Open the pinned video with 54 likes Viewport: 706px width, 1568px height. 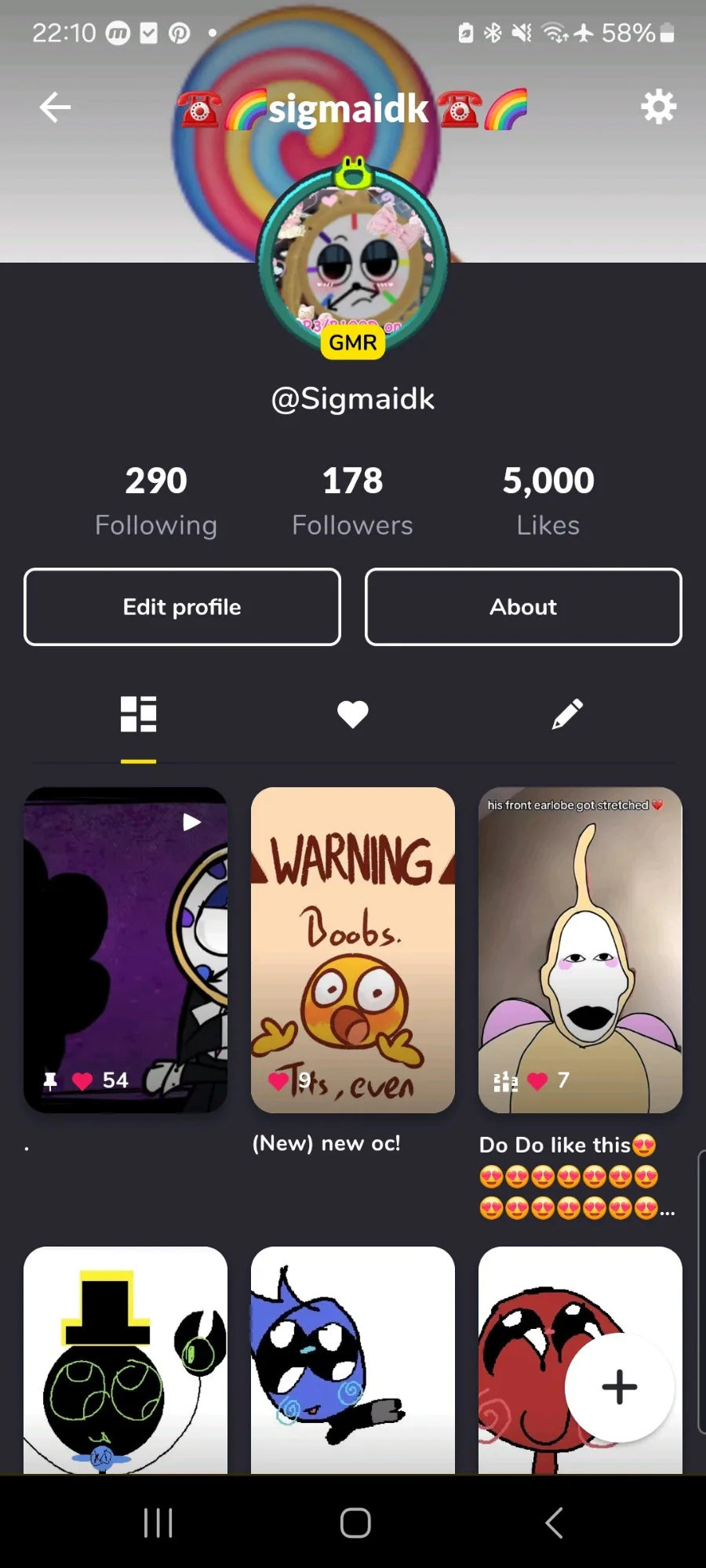tap(126, 949)
